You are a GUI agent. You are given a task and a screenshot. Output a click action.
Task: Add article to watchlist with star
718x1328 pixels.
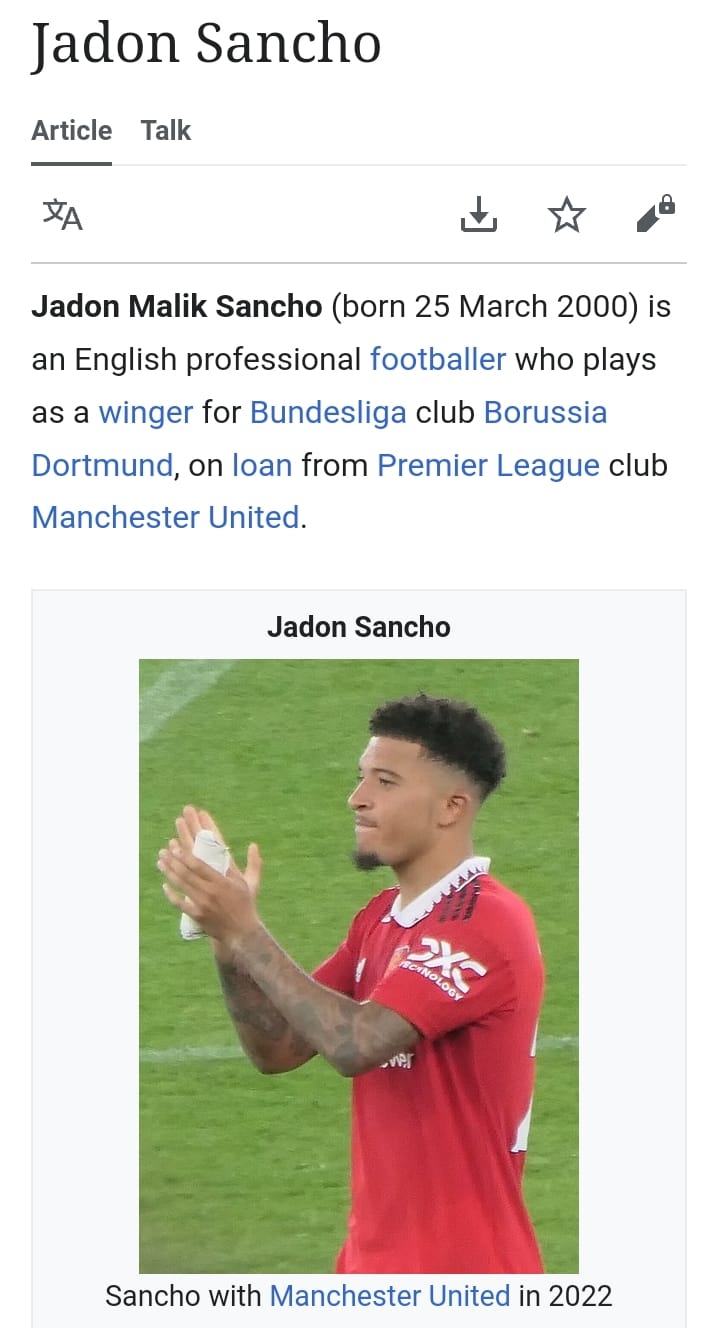pos(567,214)
